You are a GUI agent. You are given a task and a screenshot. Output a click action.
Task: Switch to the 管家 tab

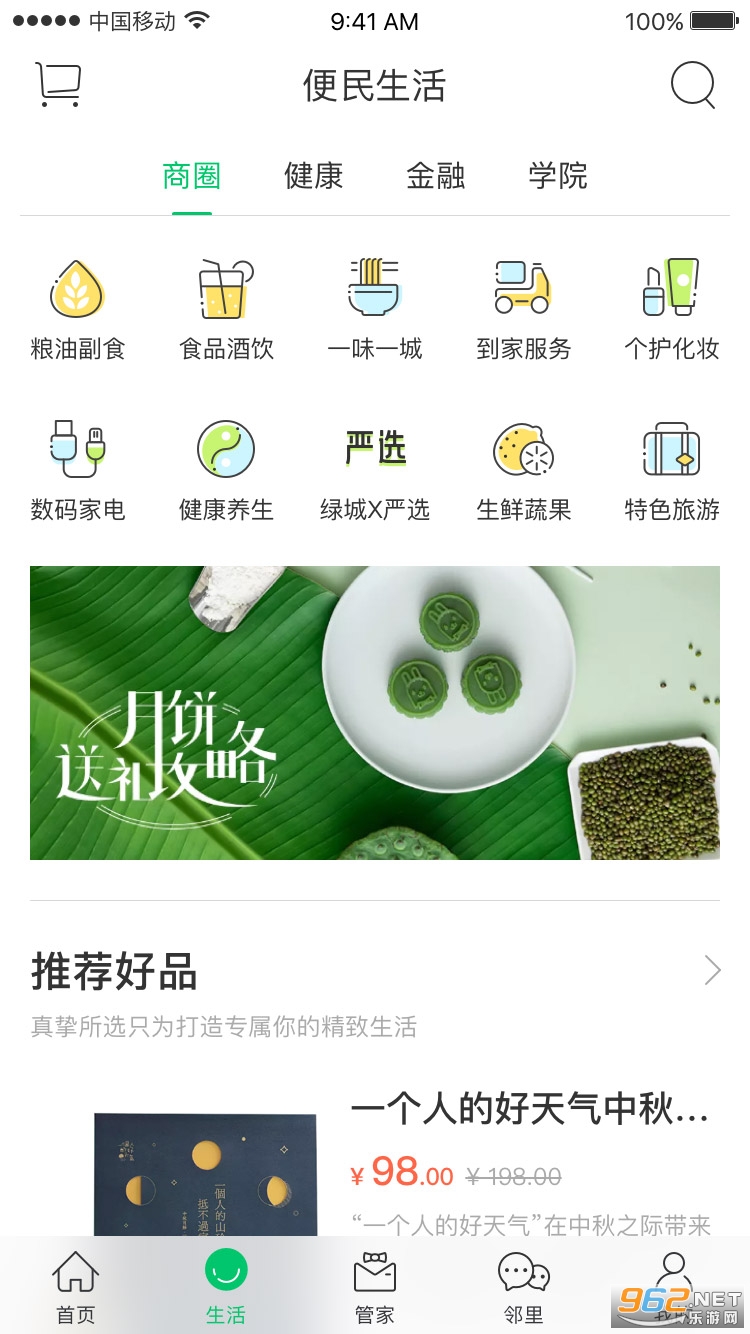(x=375, y=1288)
